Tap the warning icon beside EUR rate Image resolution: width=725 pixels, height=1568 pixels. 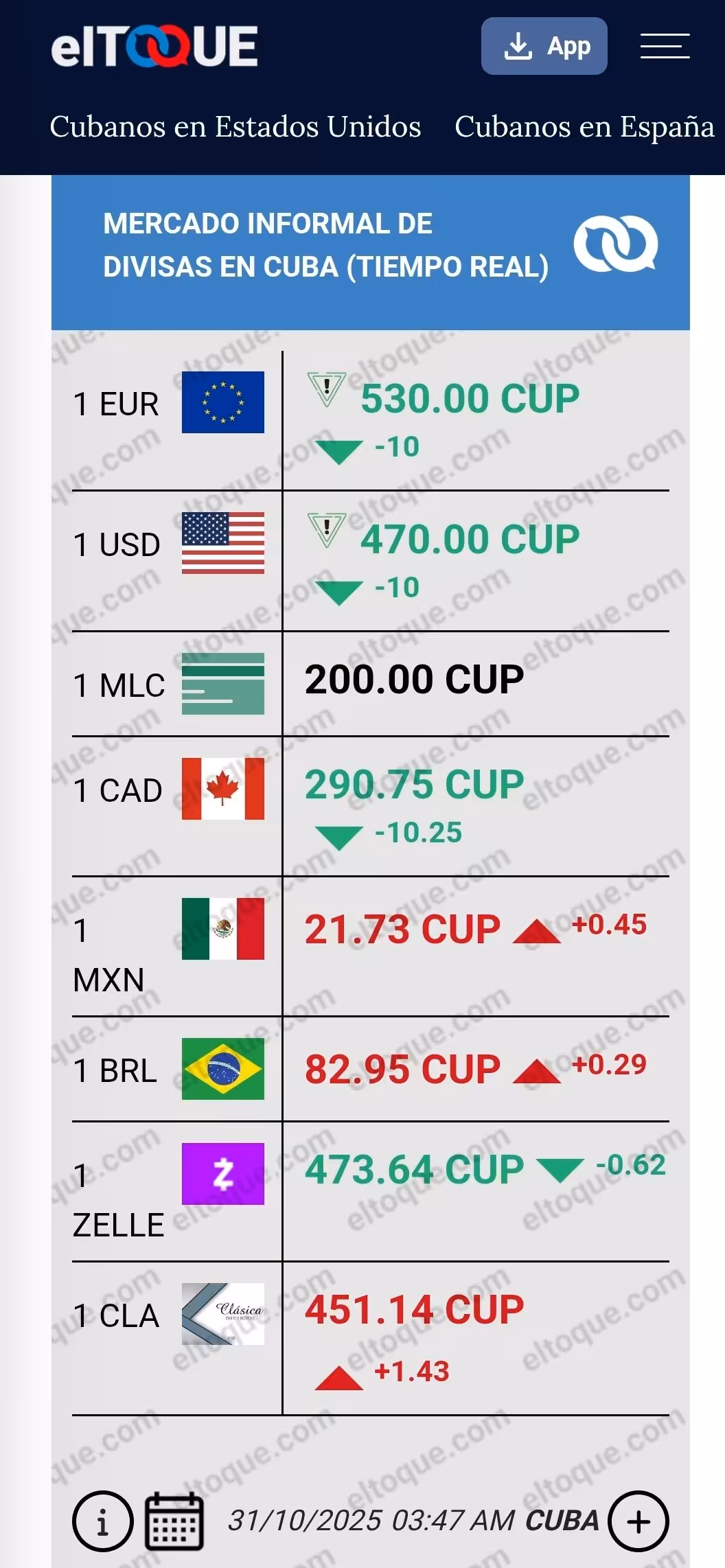(327, 388)
